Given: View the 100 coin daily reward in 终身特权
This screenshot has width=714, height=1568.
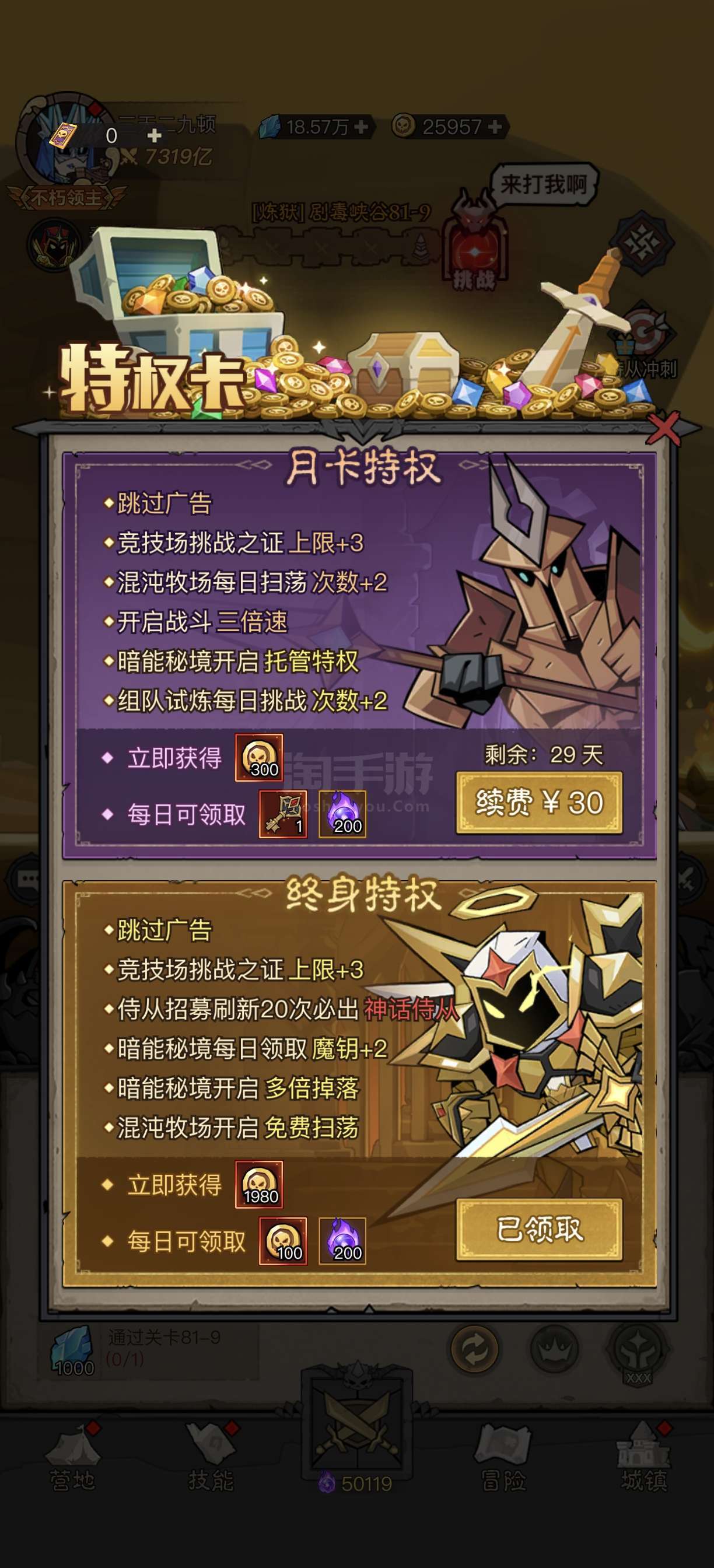Looking at the screenshot, I should click(x=283, y=1241).
